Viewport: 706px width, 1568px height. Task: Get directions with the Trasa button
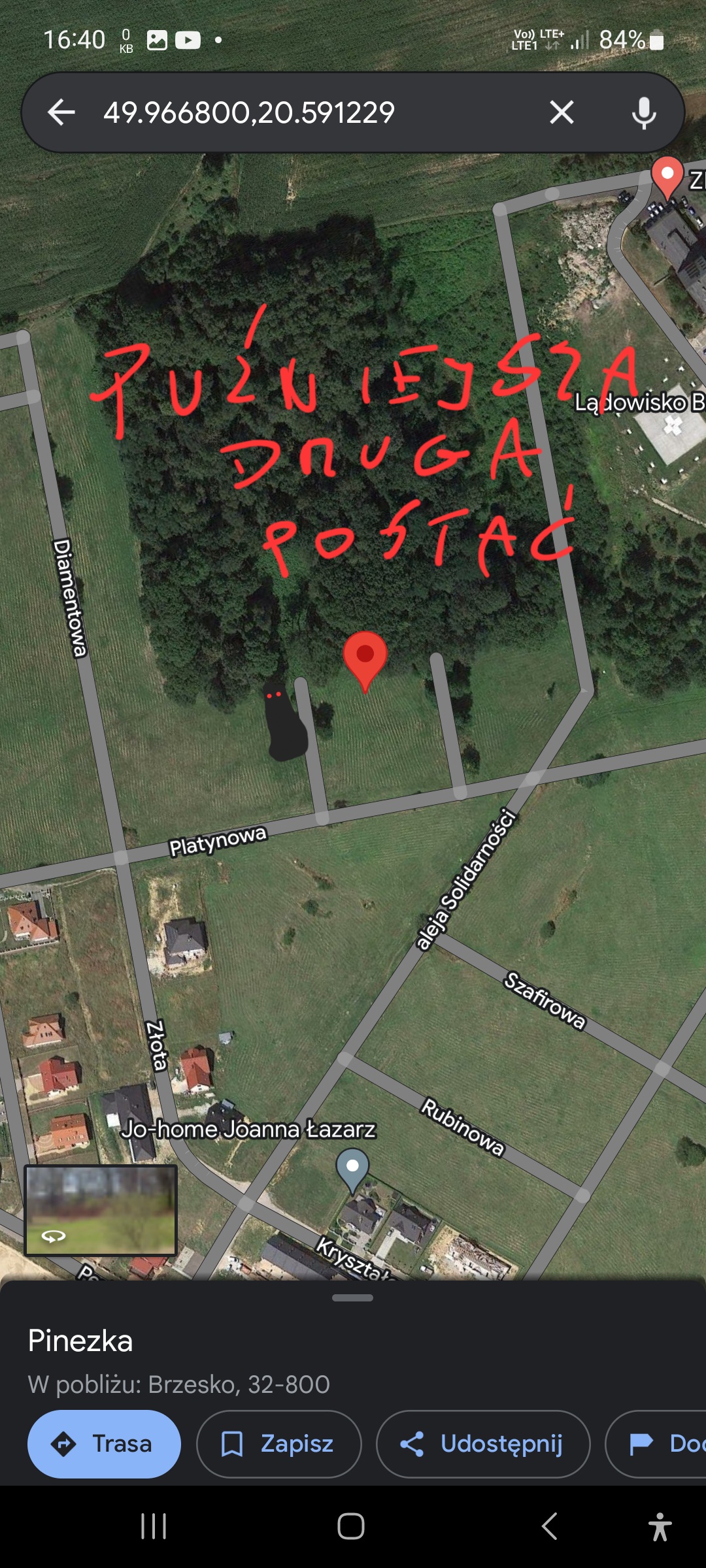pos(104,1444)
